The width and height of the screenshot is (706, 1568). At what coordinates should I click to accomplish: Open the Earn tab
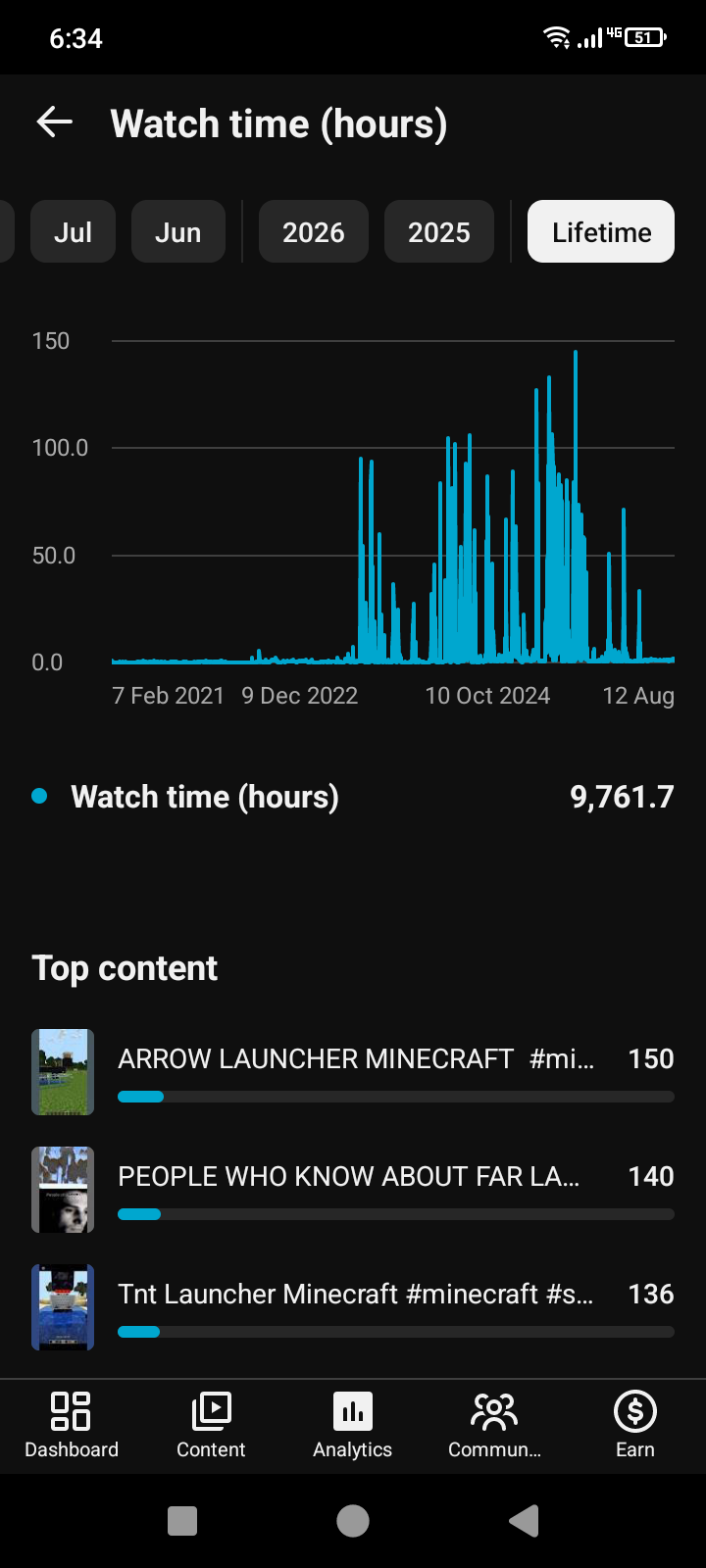[x=635, y=1426]
